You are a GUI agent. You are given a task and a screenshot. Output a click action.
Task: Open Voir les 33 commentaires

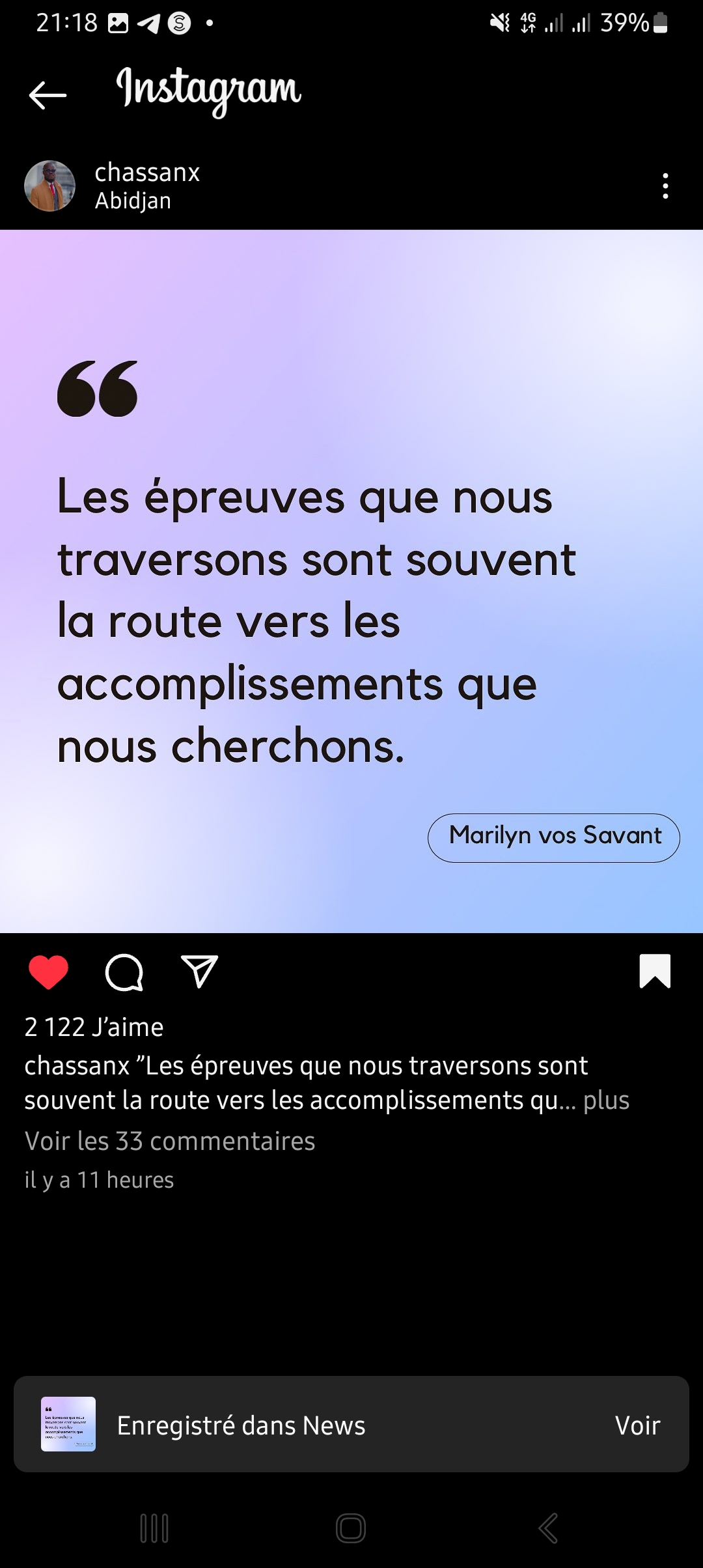point(170,1141)
